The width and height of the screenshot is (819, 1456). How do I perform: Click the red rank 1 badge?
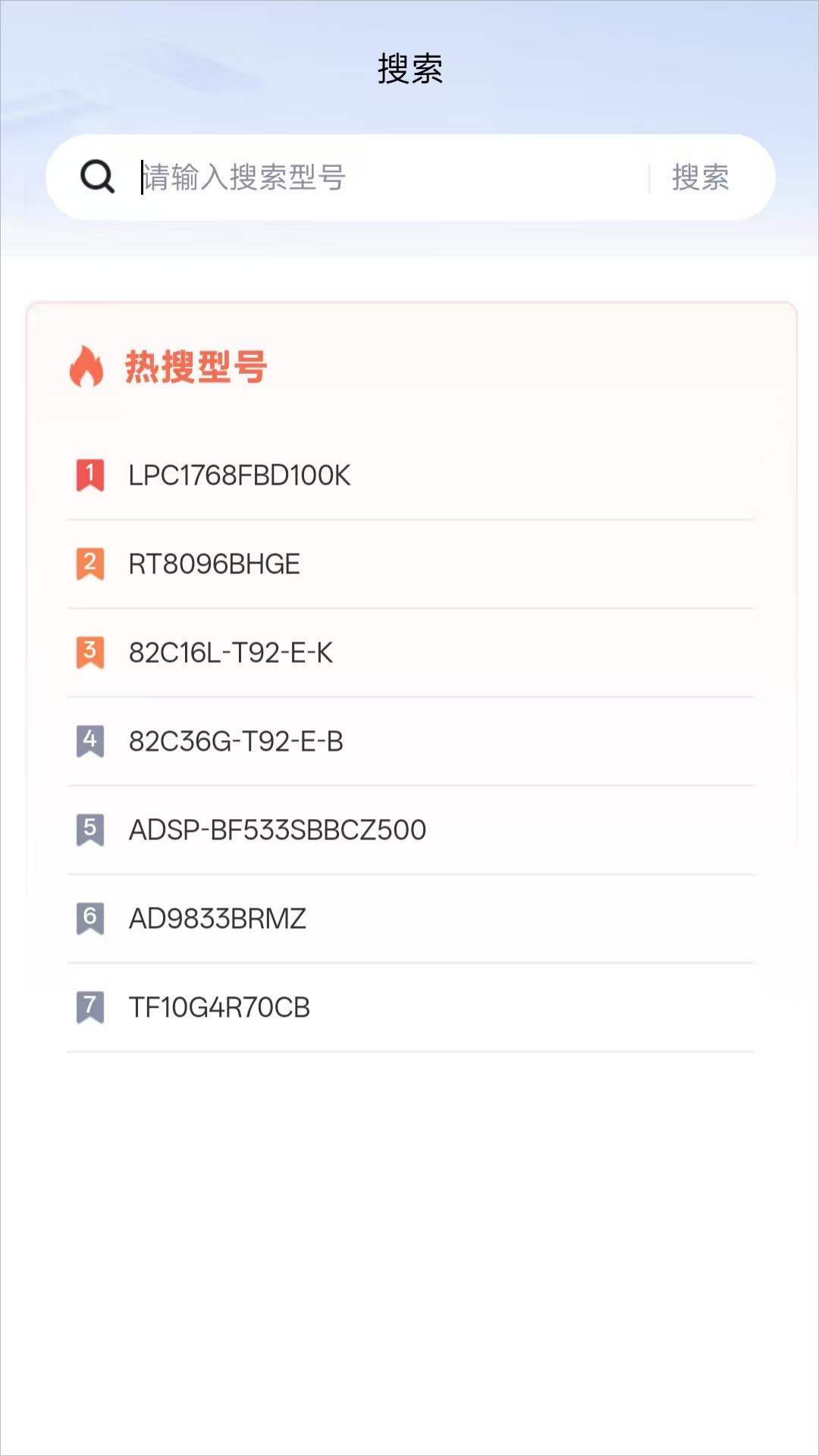click(89, 475)
